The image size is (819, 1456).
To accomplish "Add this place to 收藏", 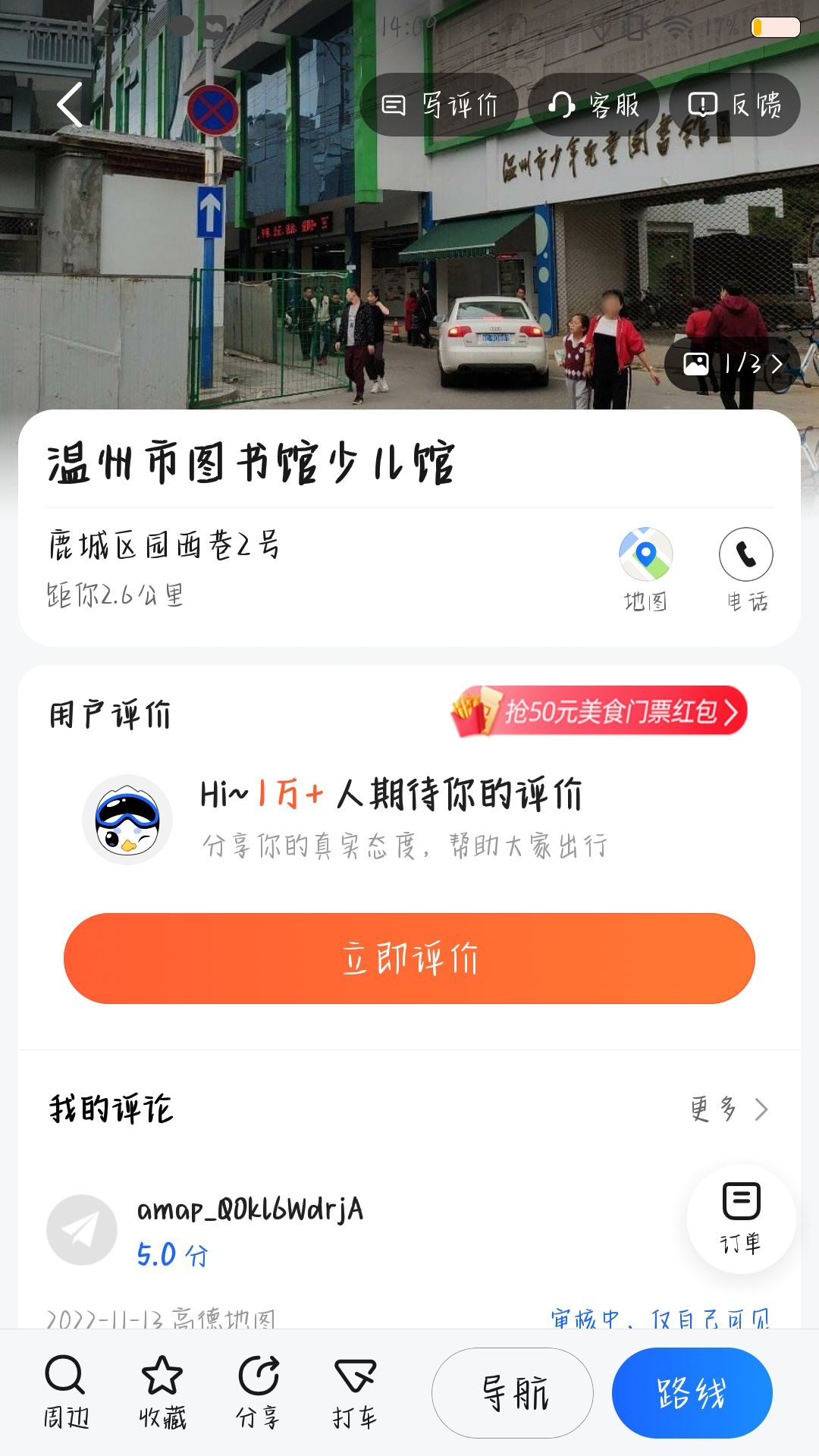I will pyautogui.click(x=162, y=1392).
